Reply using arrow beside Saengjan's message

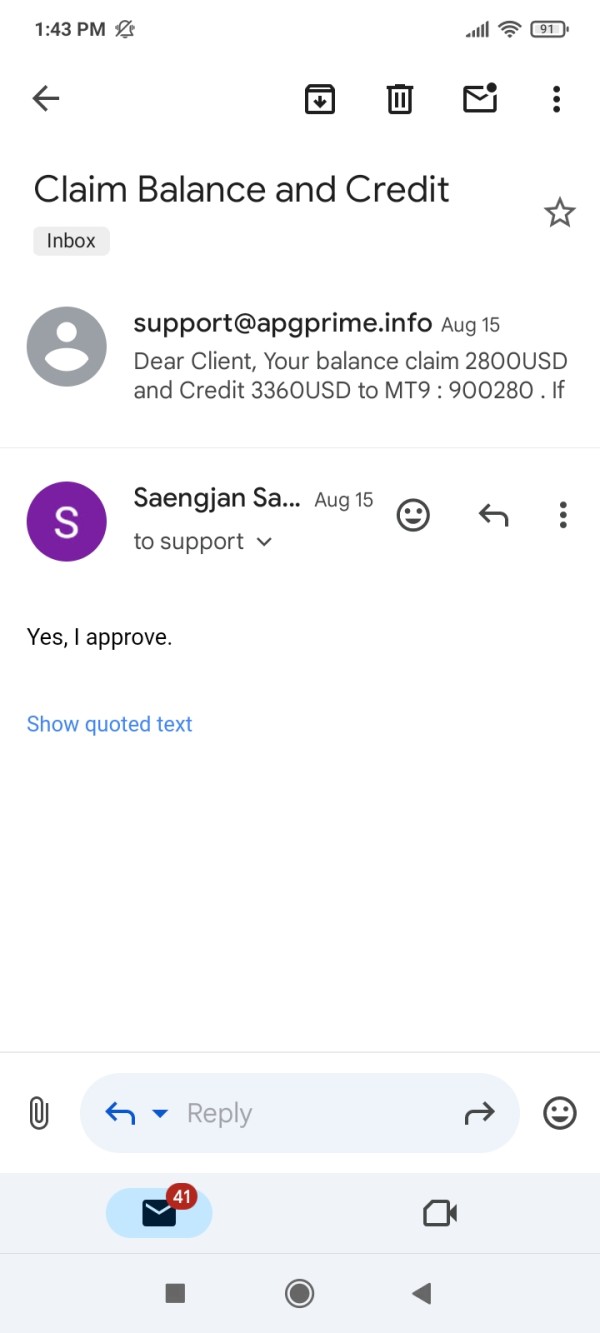(493, 515)
